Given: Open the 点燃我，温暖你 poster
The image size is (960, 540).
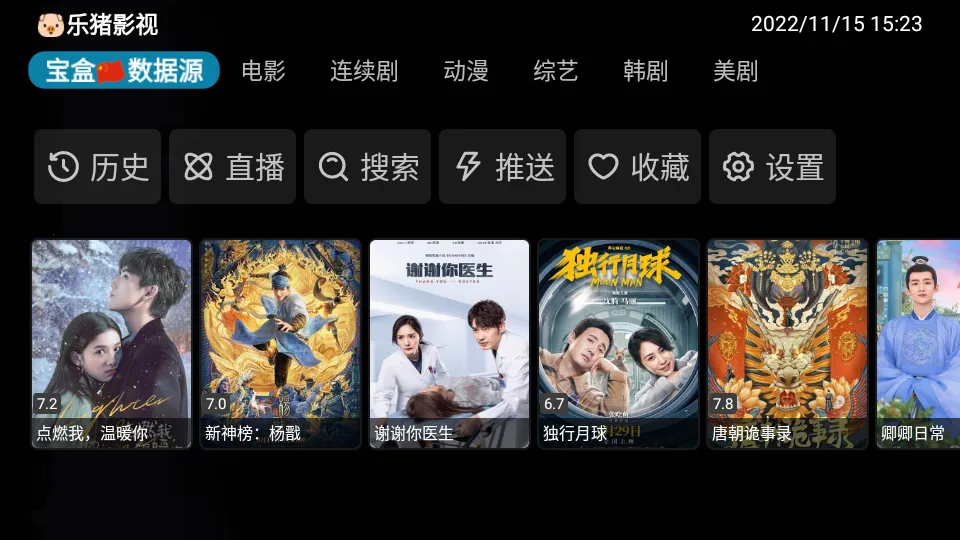Looking at the screenshot, I should point(111,343).
